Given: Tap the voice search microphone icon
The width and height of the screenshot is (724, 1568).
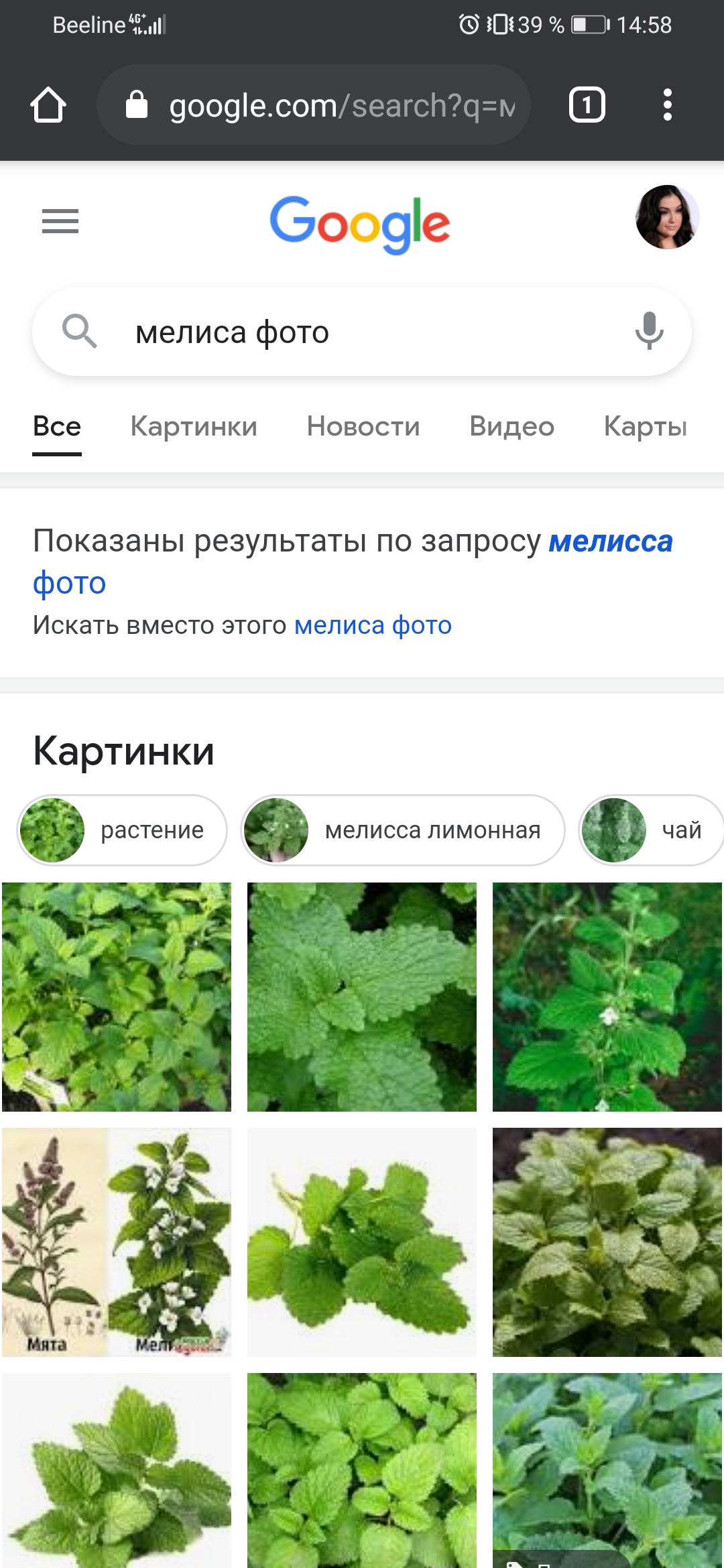Looking at the screenshot, I should tap(649, 332).
